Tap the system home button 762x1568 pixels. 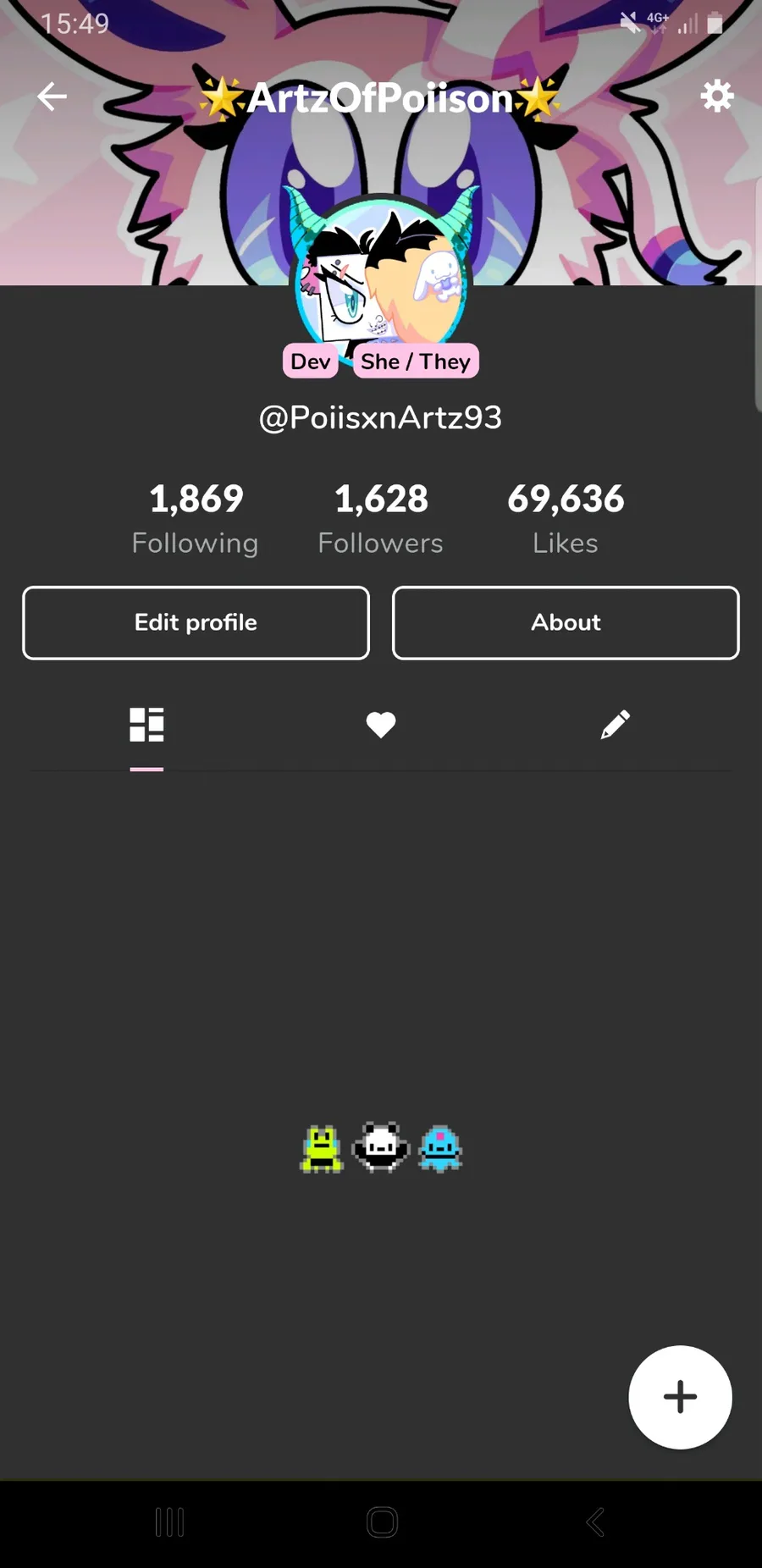coord(382,1522)
